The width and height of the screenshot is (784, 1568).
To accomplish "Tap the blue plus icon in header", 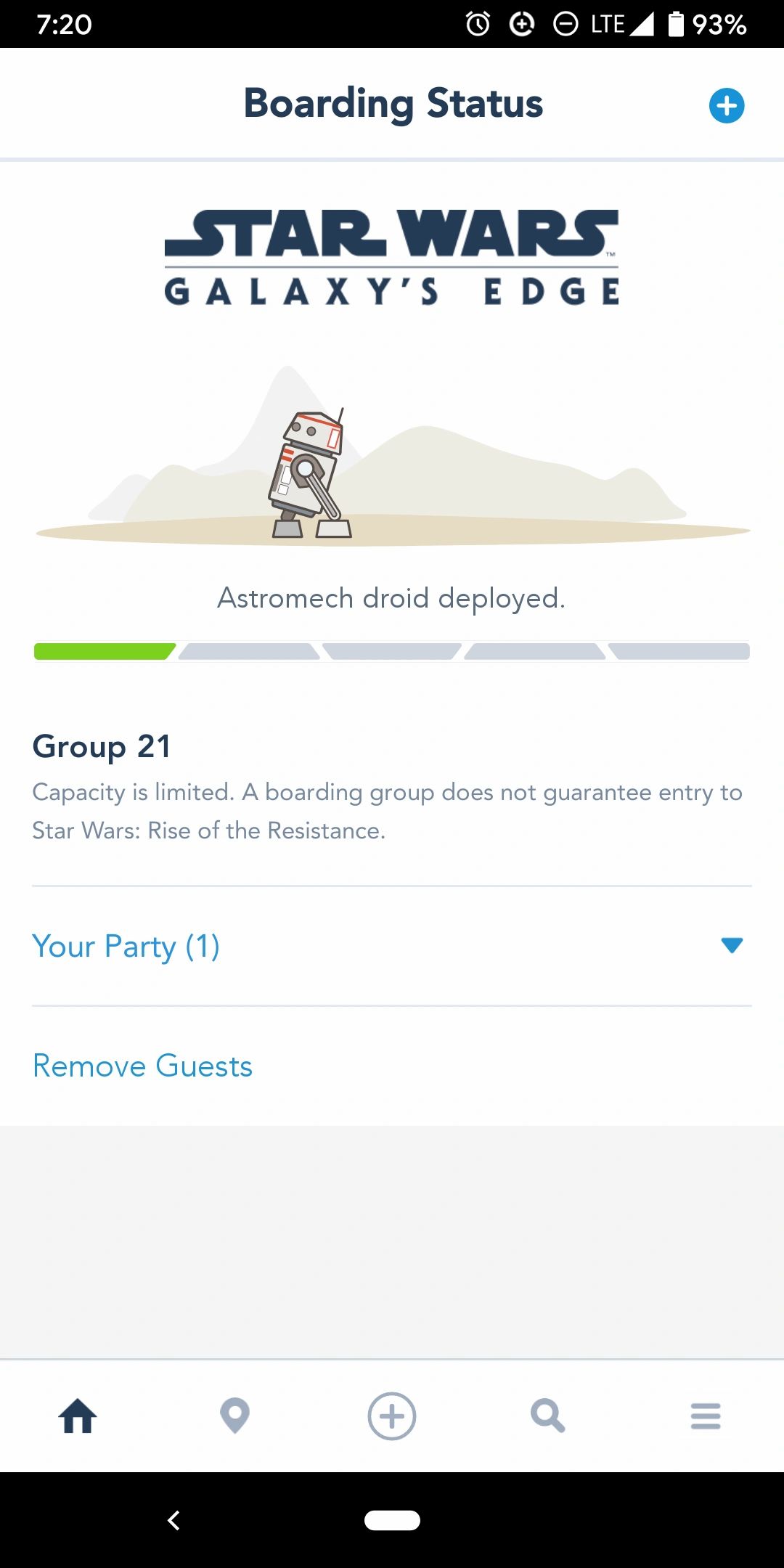I will [x=726, y=106].
